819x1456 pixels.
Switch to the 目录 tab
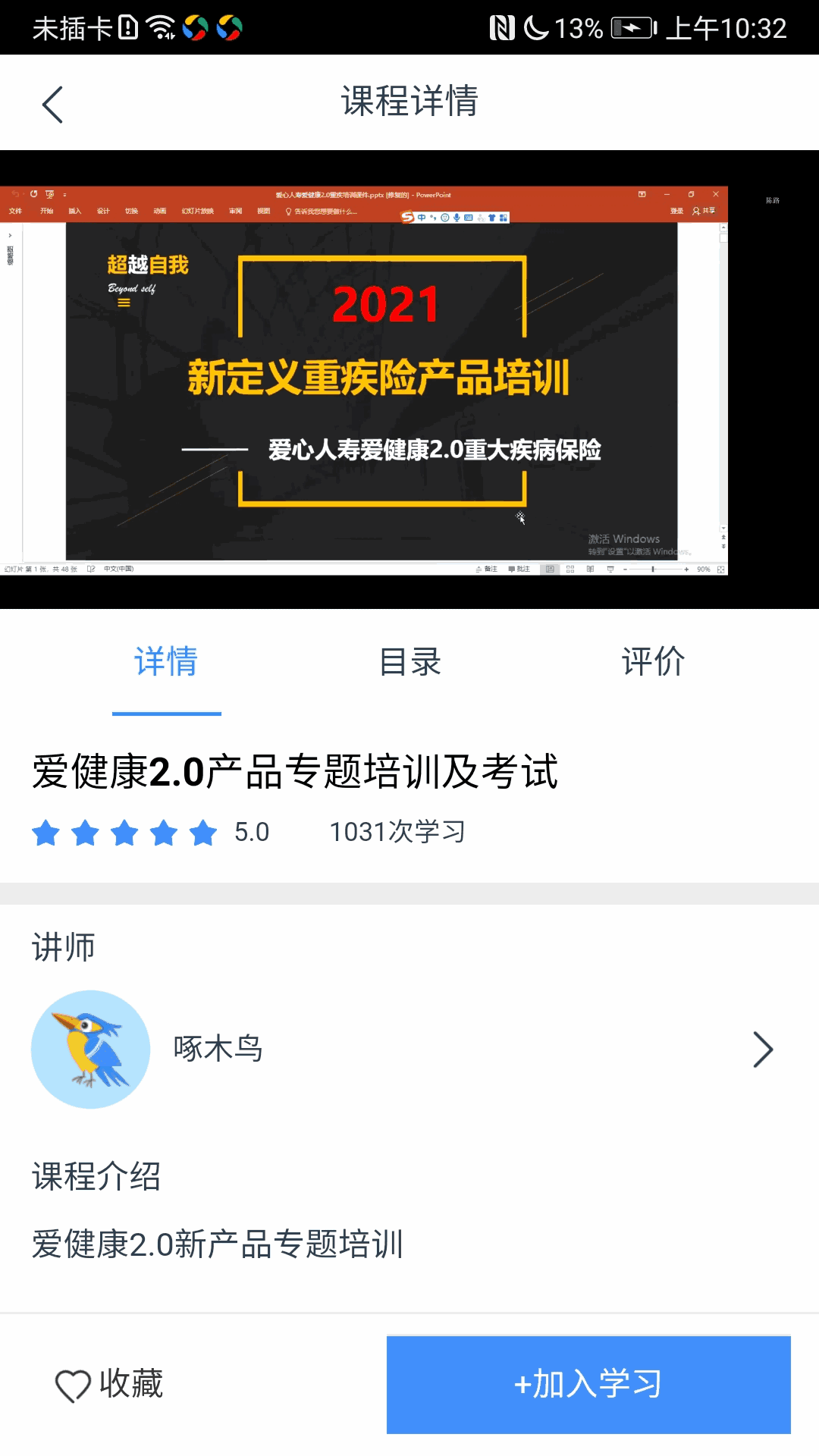[x=409, y=661]
